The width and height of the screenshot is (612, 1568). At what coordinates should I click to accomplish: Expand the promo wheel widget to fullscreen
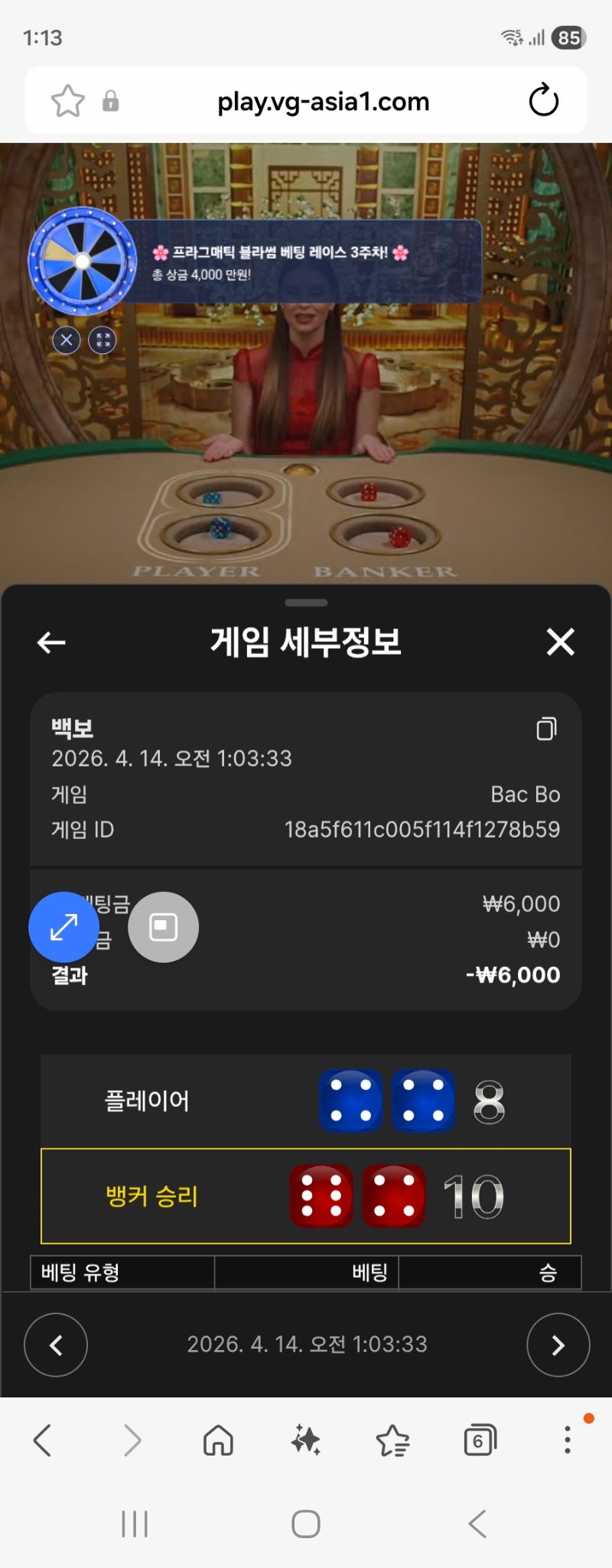[103, 340]
